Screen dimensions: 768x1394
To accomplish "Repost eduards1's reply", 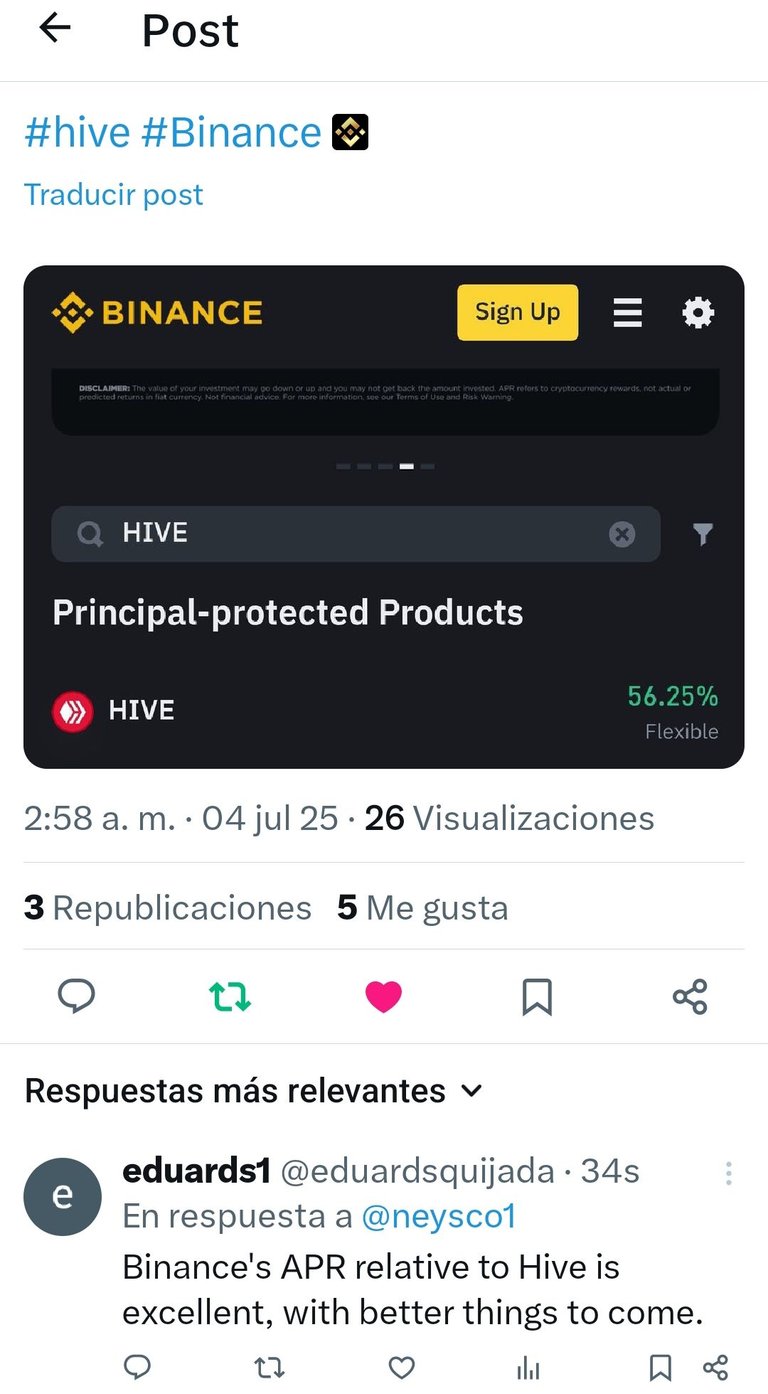I will (269, 1367).
